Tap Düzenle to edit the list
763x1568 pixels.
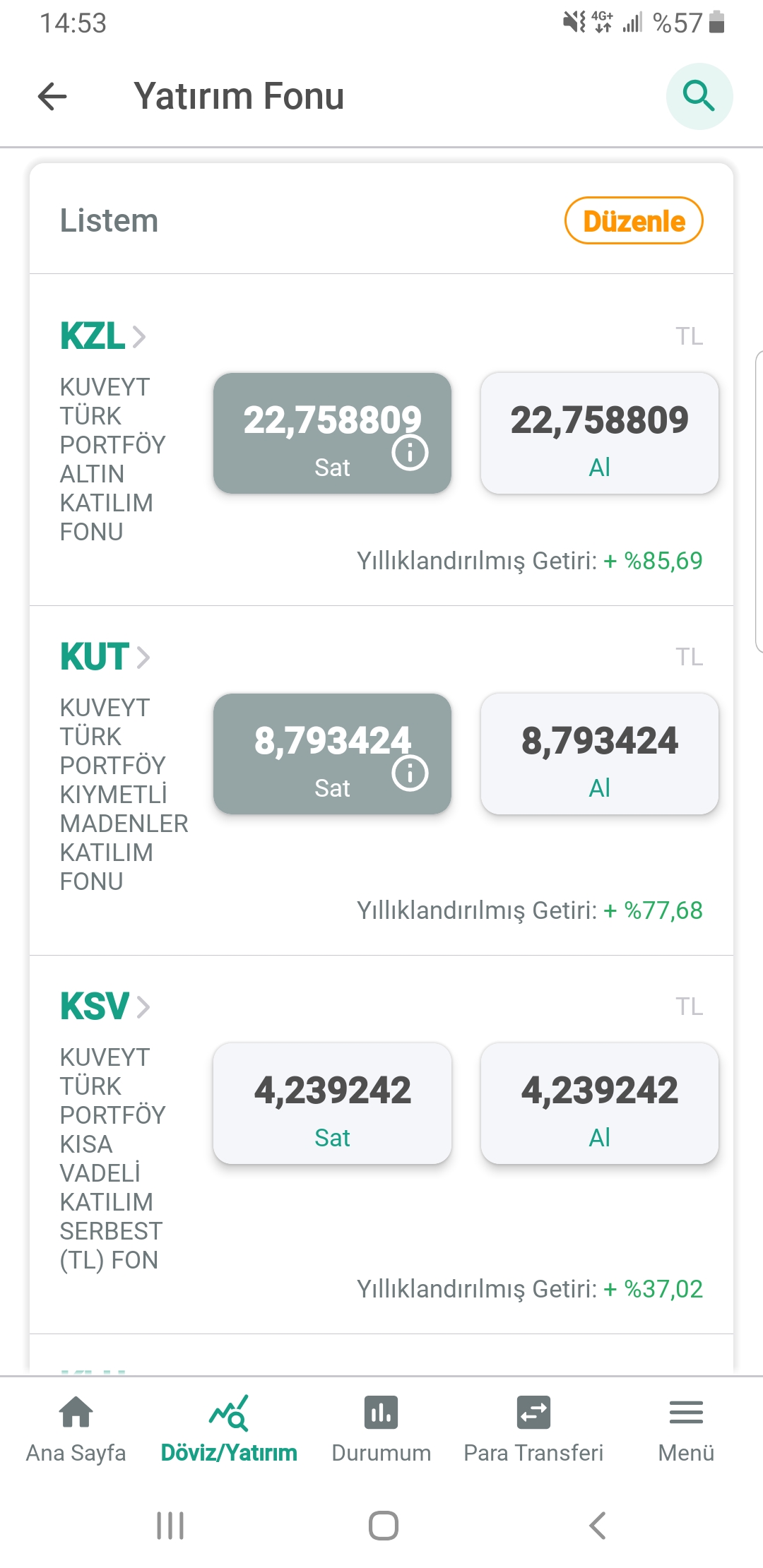(634, 221)
